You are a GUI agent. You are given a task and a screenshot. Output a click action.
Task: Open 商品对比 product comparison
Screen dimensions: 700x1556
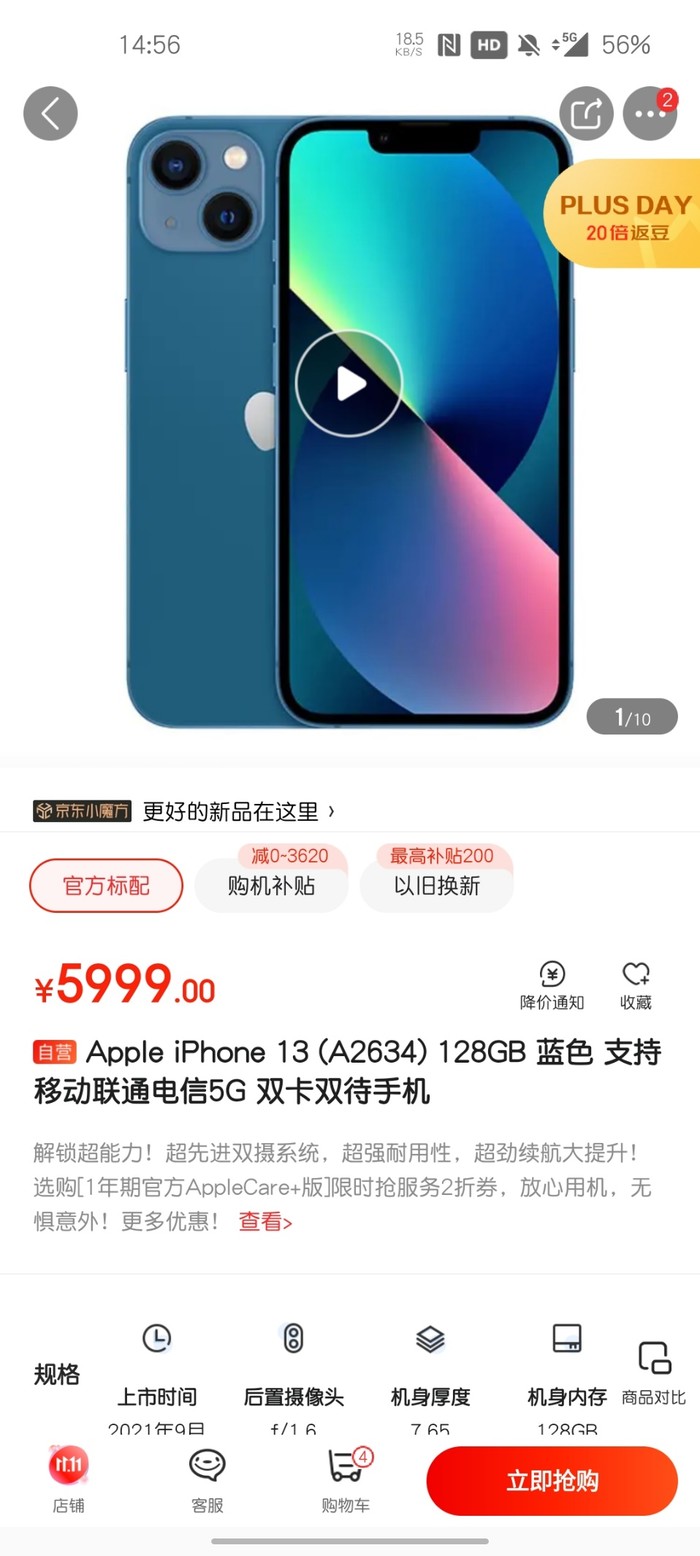pos(654,1373)
